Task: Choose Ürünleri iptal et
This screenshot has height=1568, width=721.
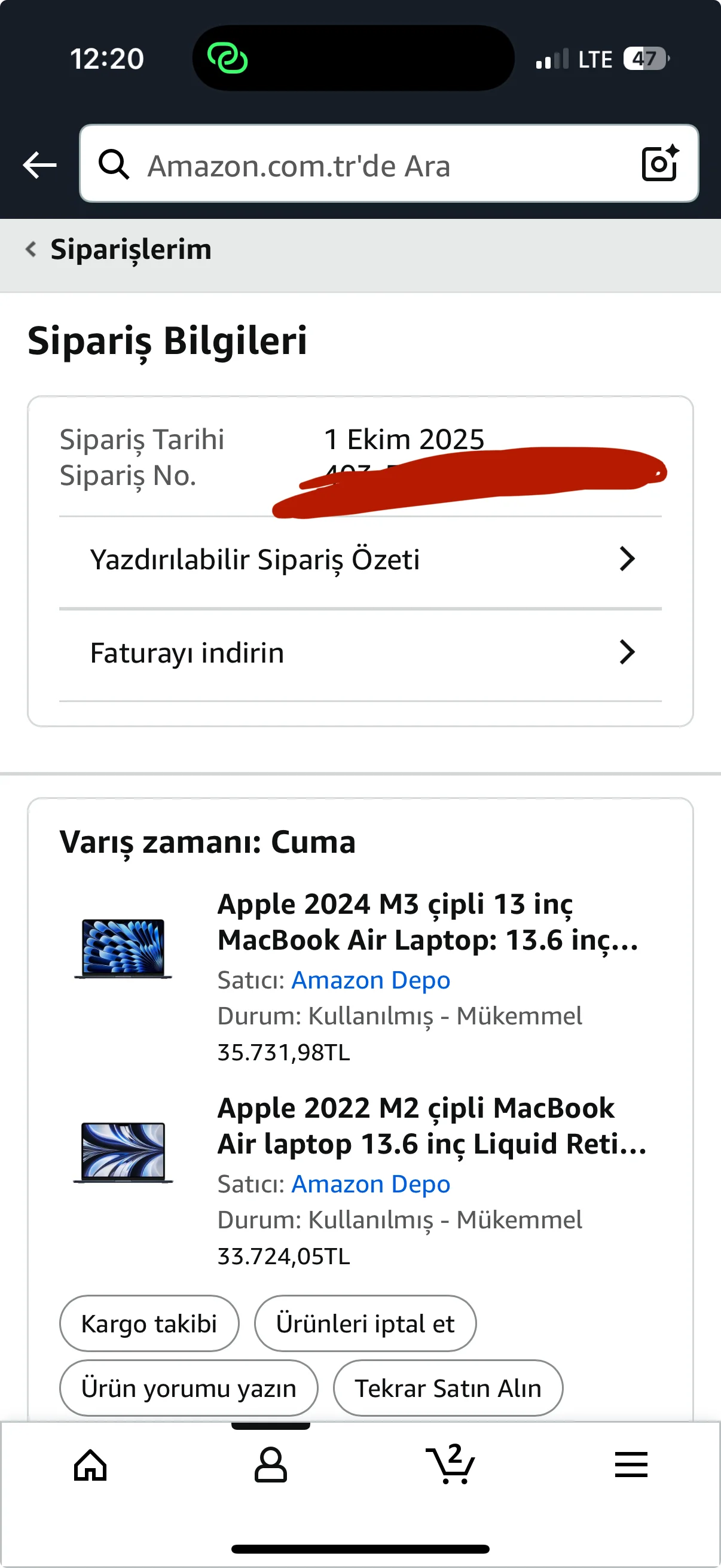Action: coord(365,1323)
